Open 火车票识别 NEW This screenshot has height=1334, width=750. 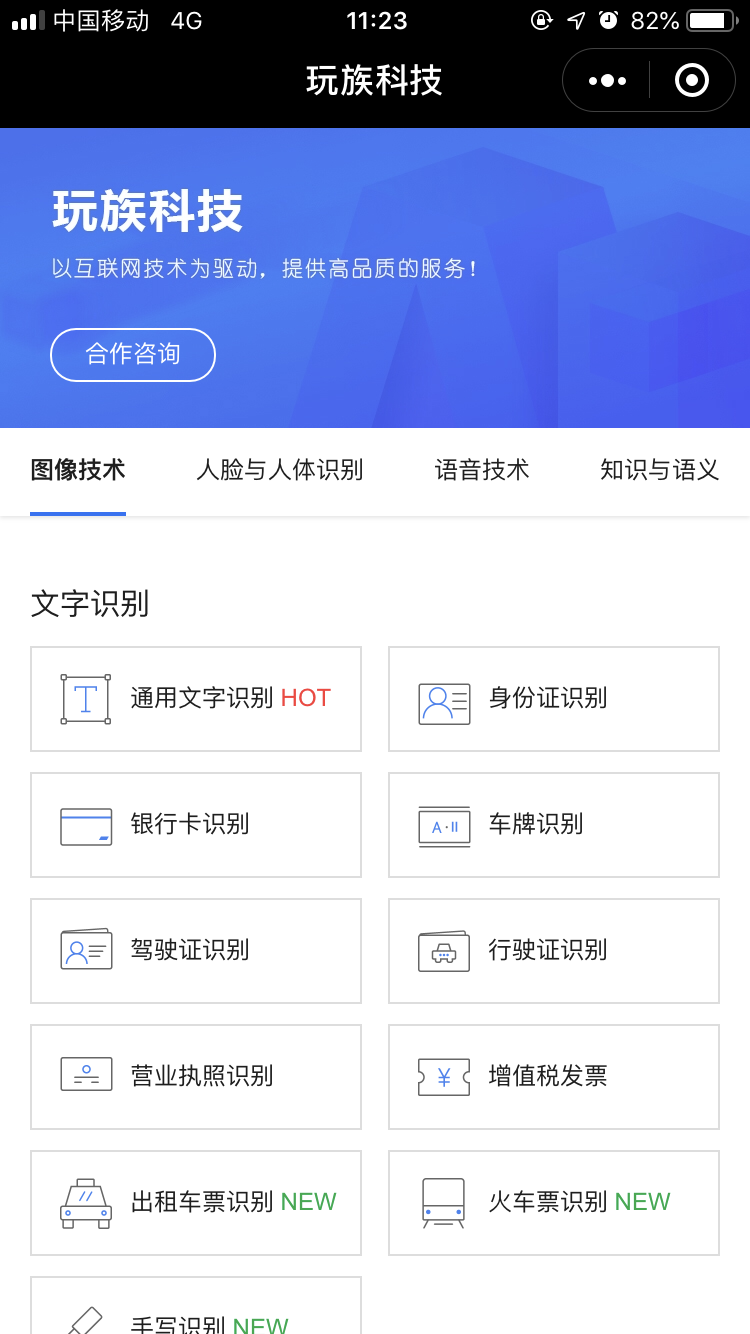(x=554, y=1203)
